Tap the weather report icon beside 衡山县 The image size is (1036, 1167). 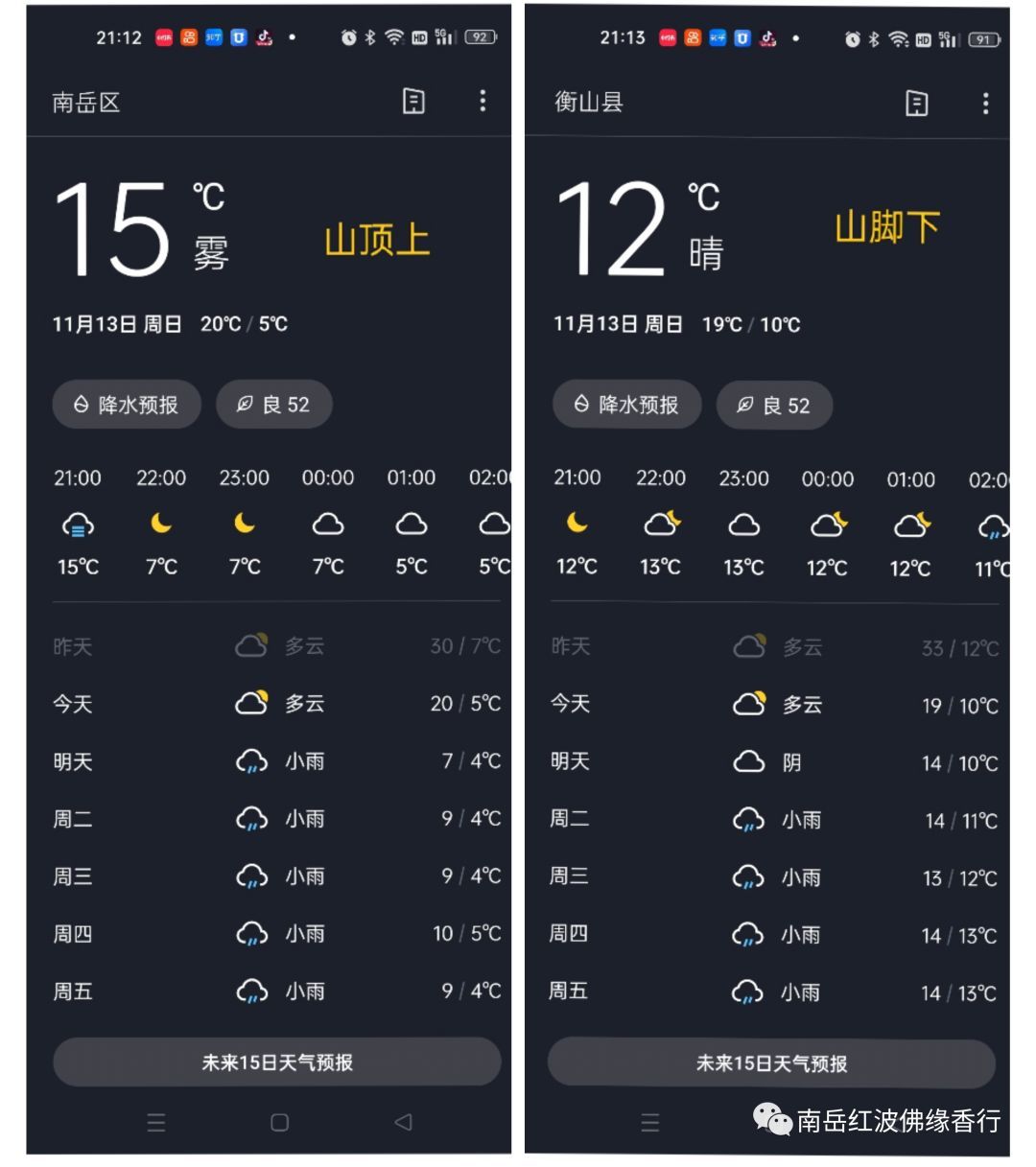click(916, 104)
